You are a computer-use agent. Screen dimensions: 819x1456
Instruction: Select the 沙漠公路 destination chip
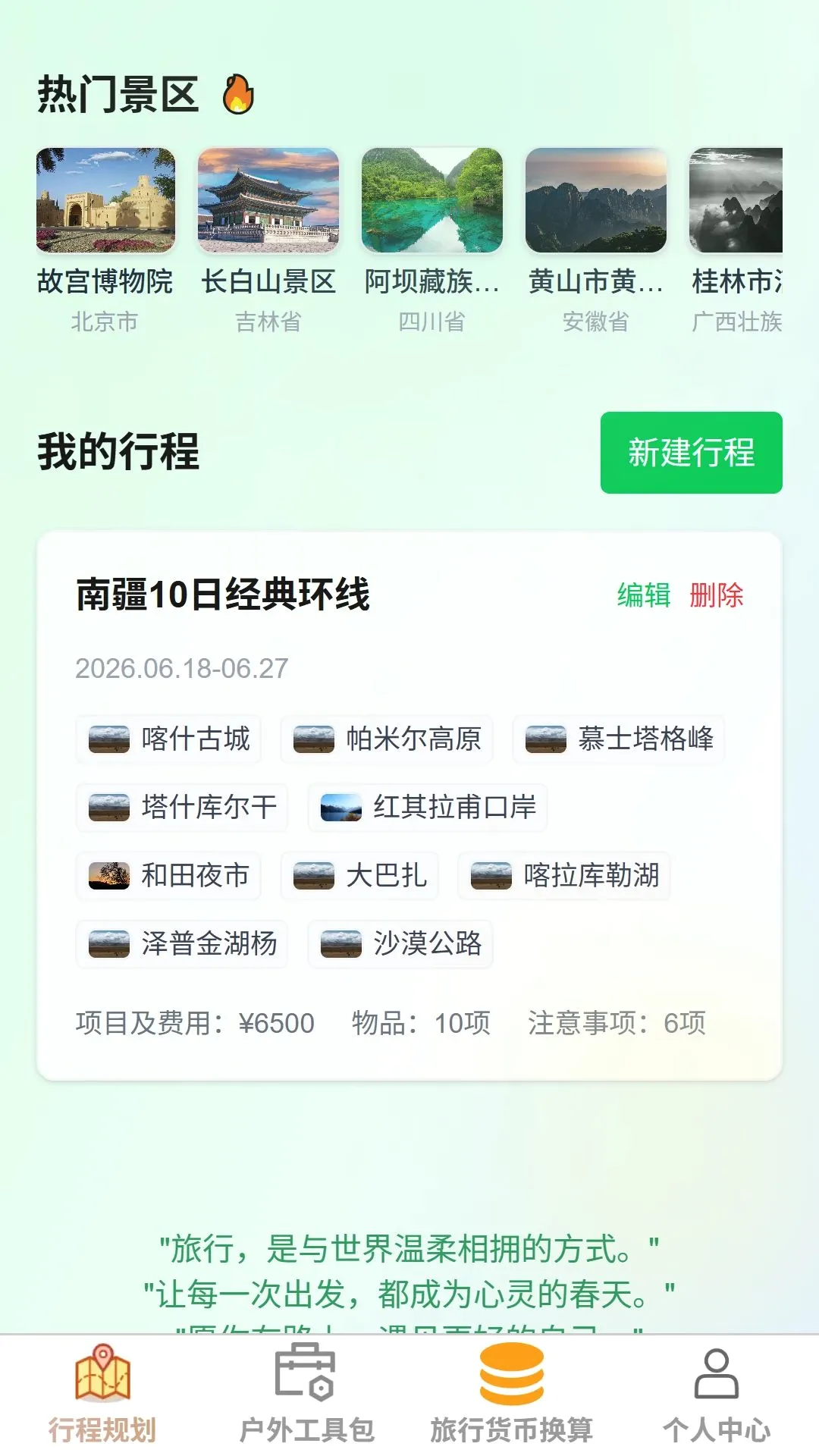click(x=400, y=944)
